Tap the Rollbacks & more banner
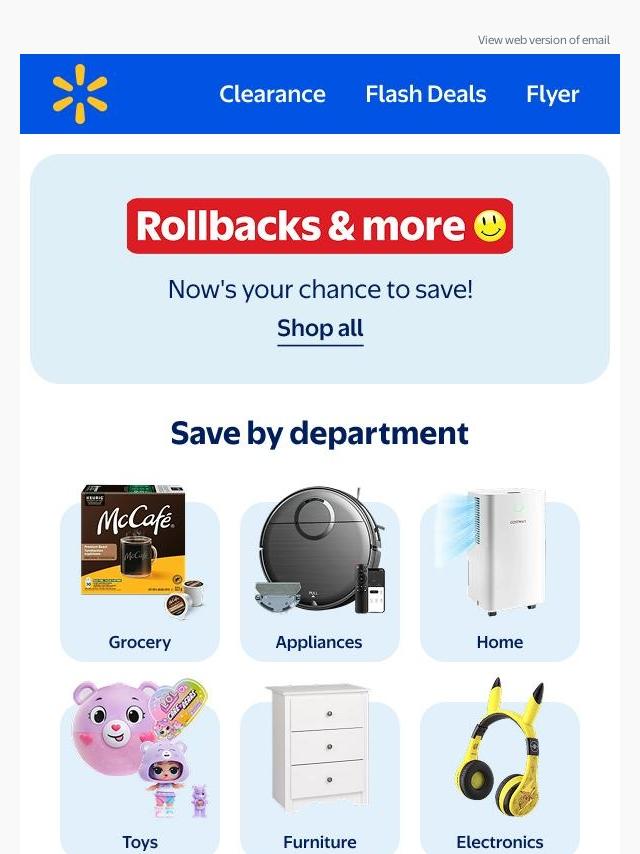640x854 pixels. point(320,226)
